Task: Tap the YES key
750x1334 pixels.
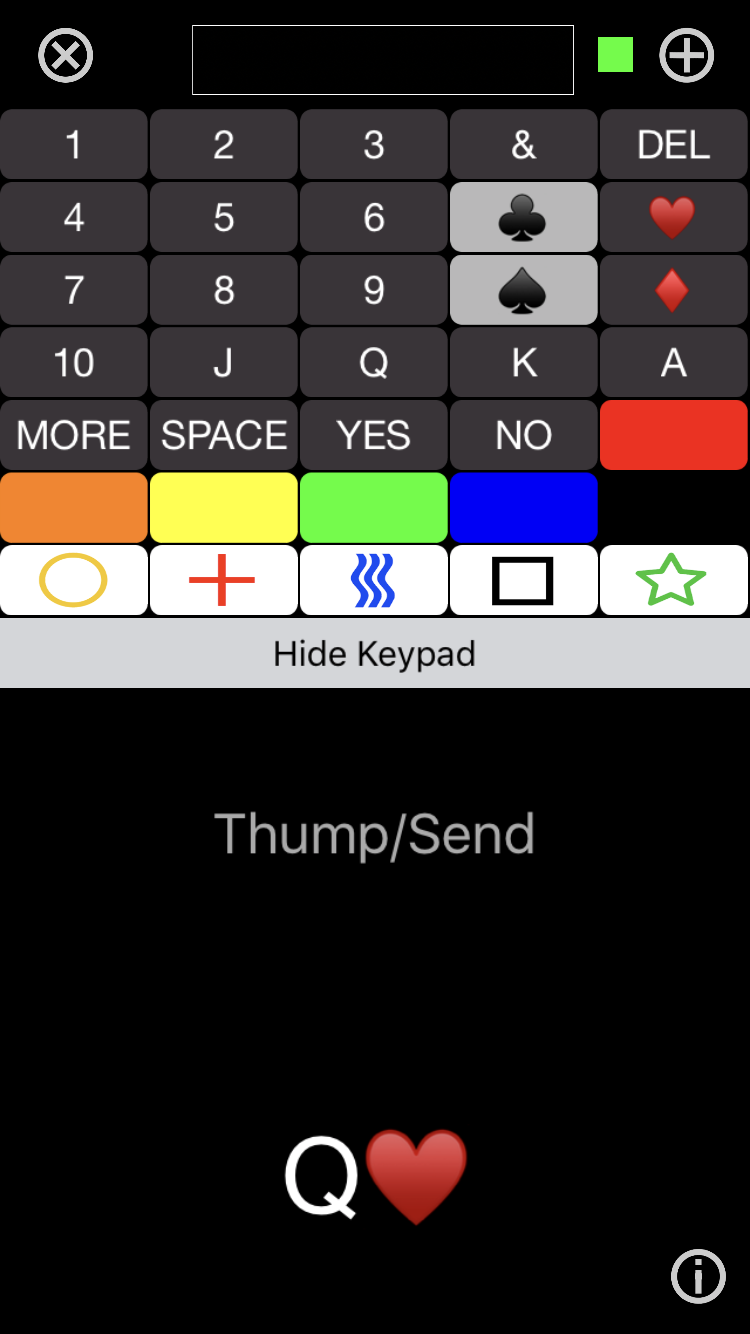Action: pos(374,435)
